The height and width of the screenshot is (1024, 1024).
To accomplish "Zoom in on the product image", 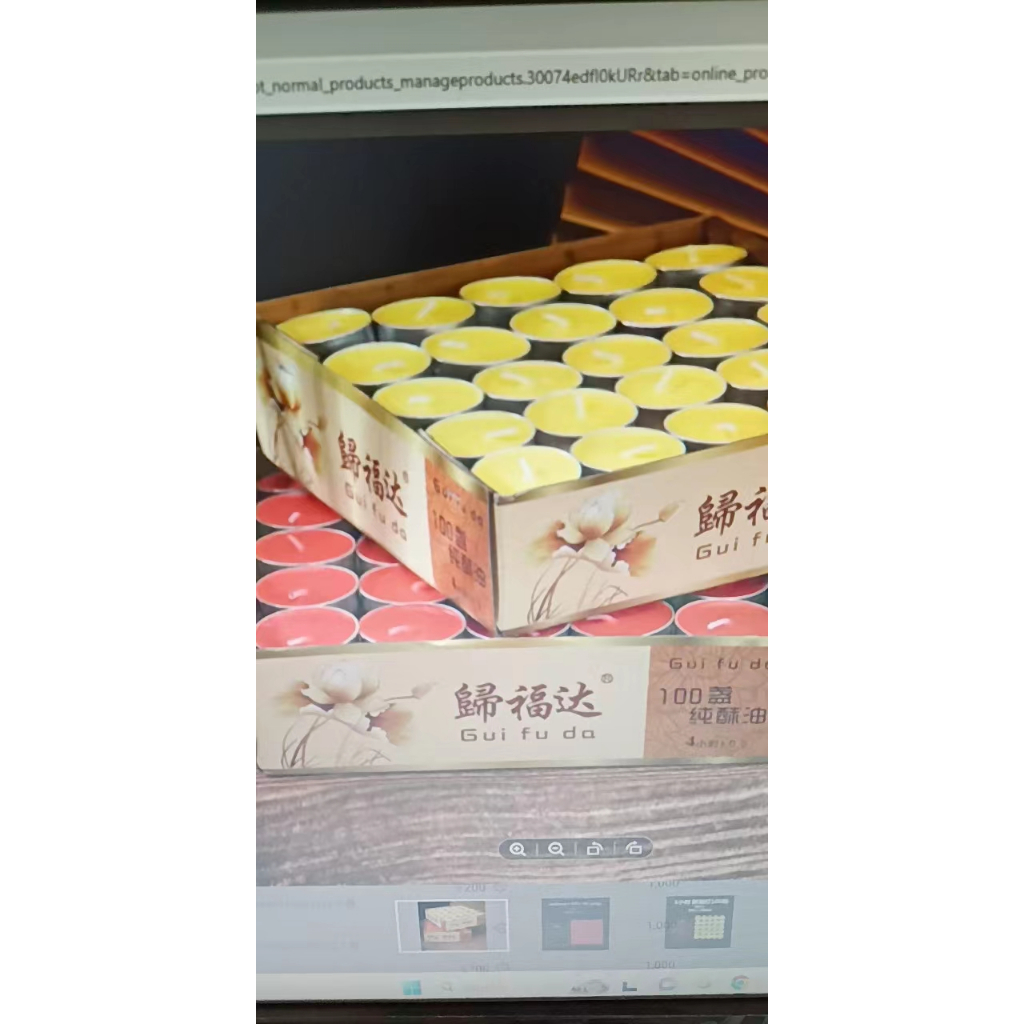I will (x=517, y=849).
